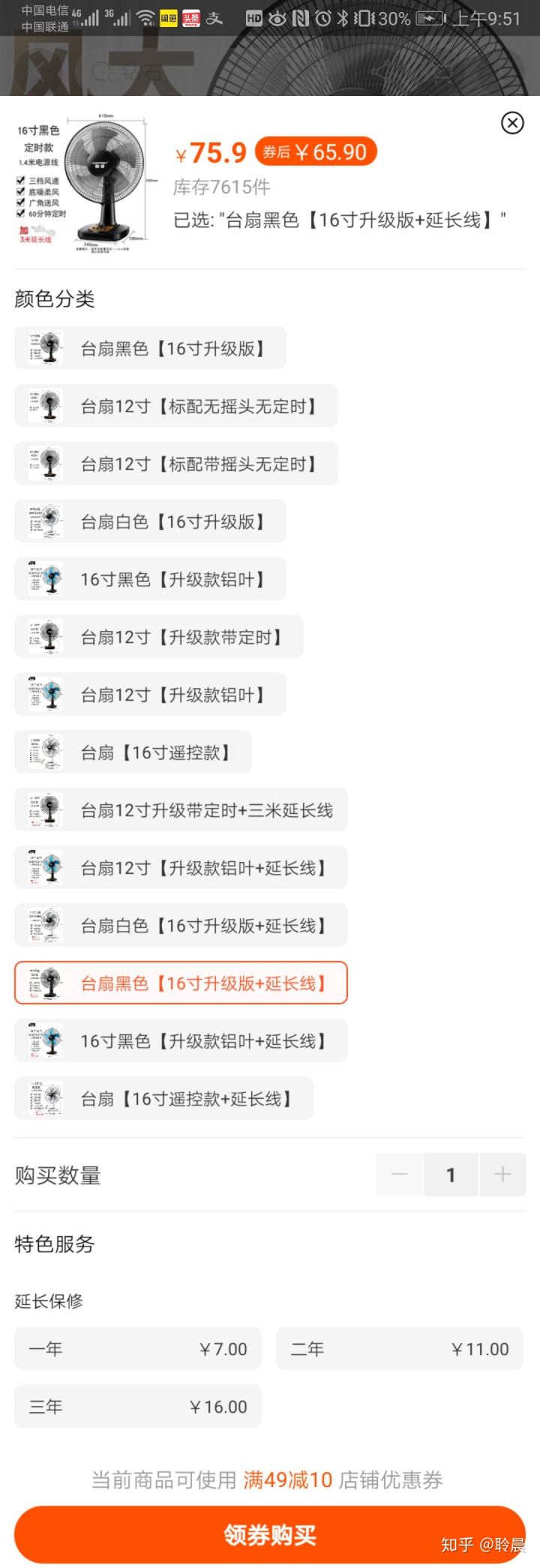Tap the 券后¥65.90 coupon price tag
This screenshot has height=1568, width=540.
point(316,151)
